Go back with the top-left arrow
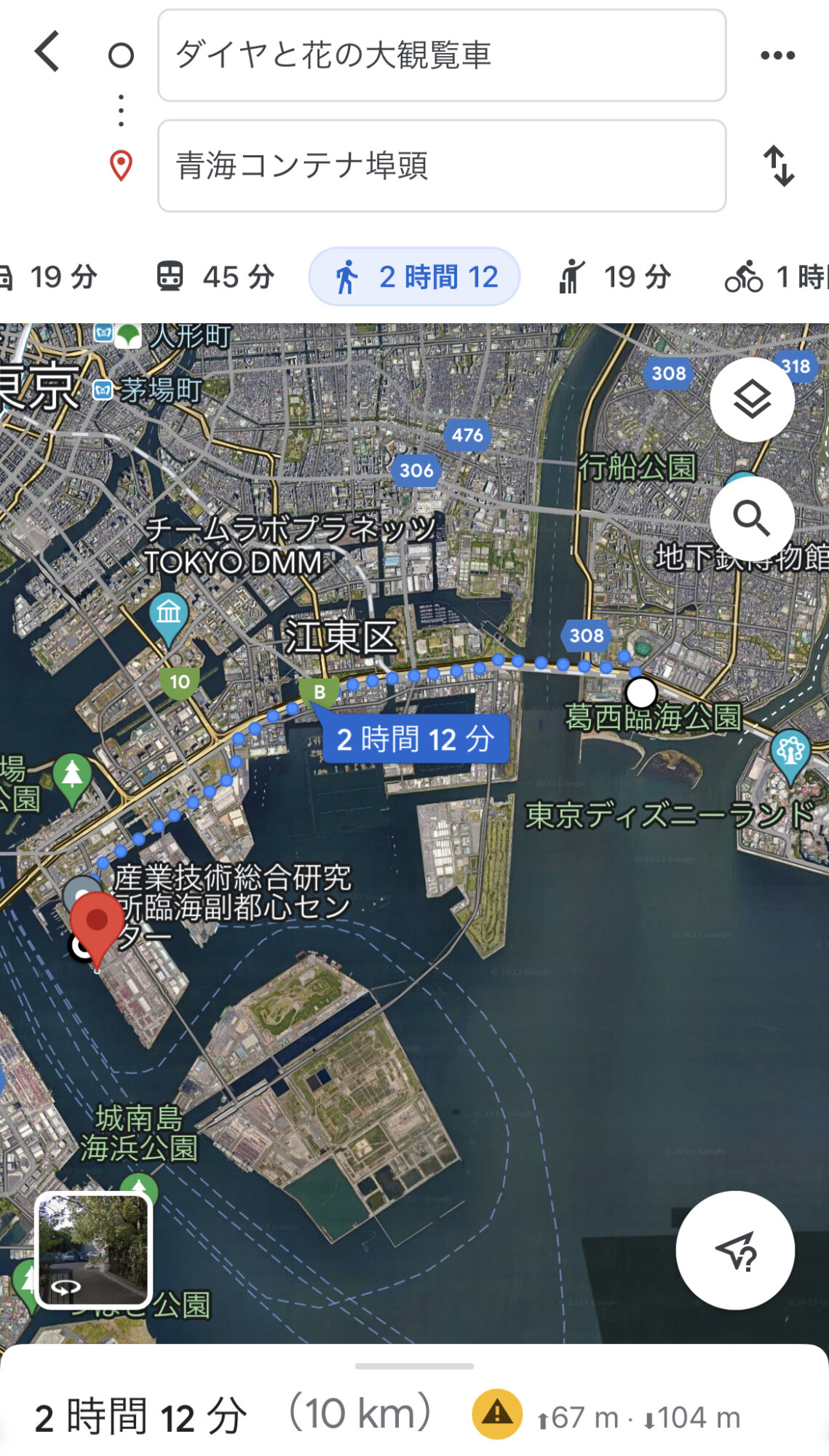829x1456 pixels. (47, 52)
